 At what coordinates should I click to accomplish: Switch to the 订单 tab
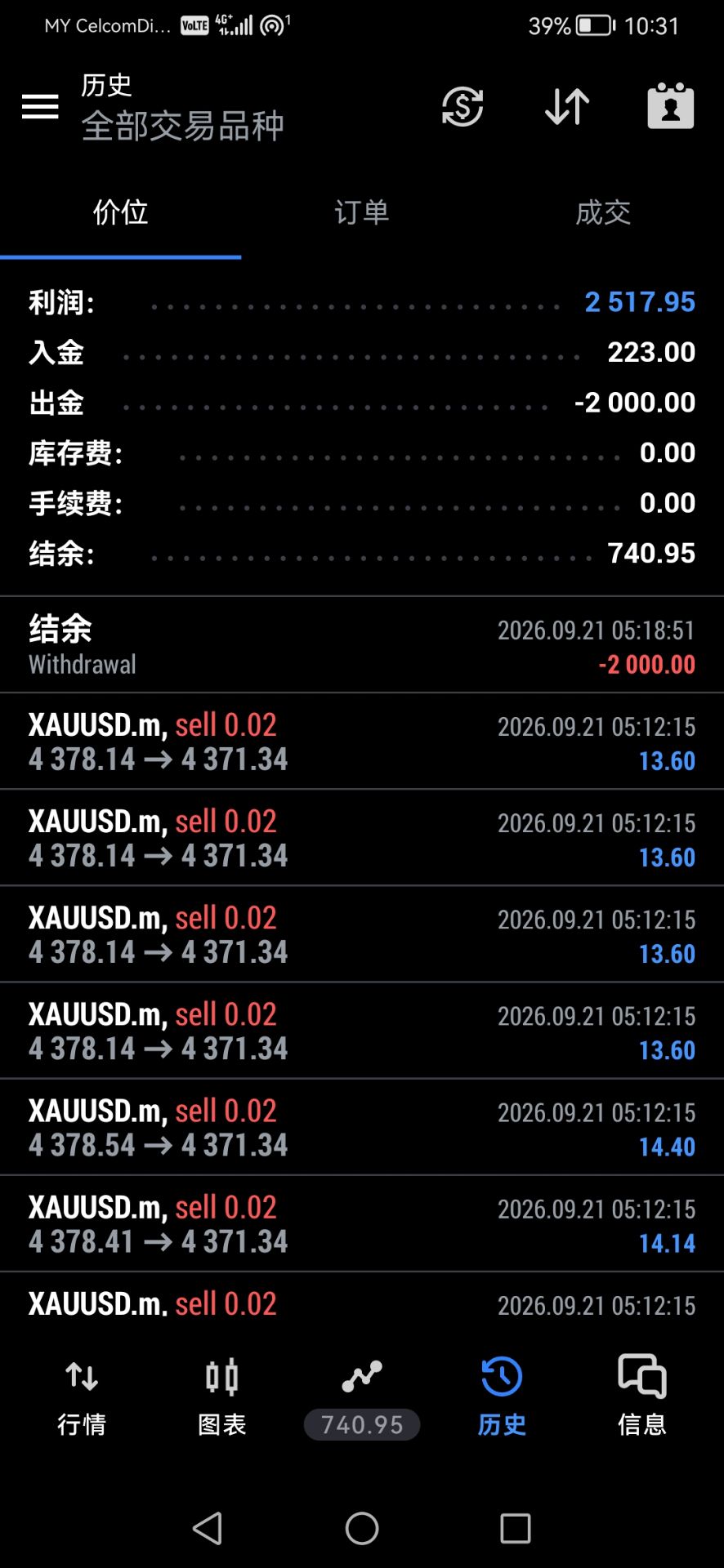(361, 212)
